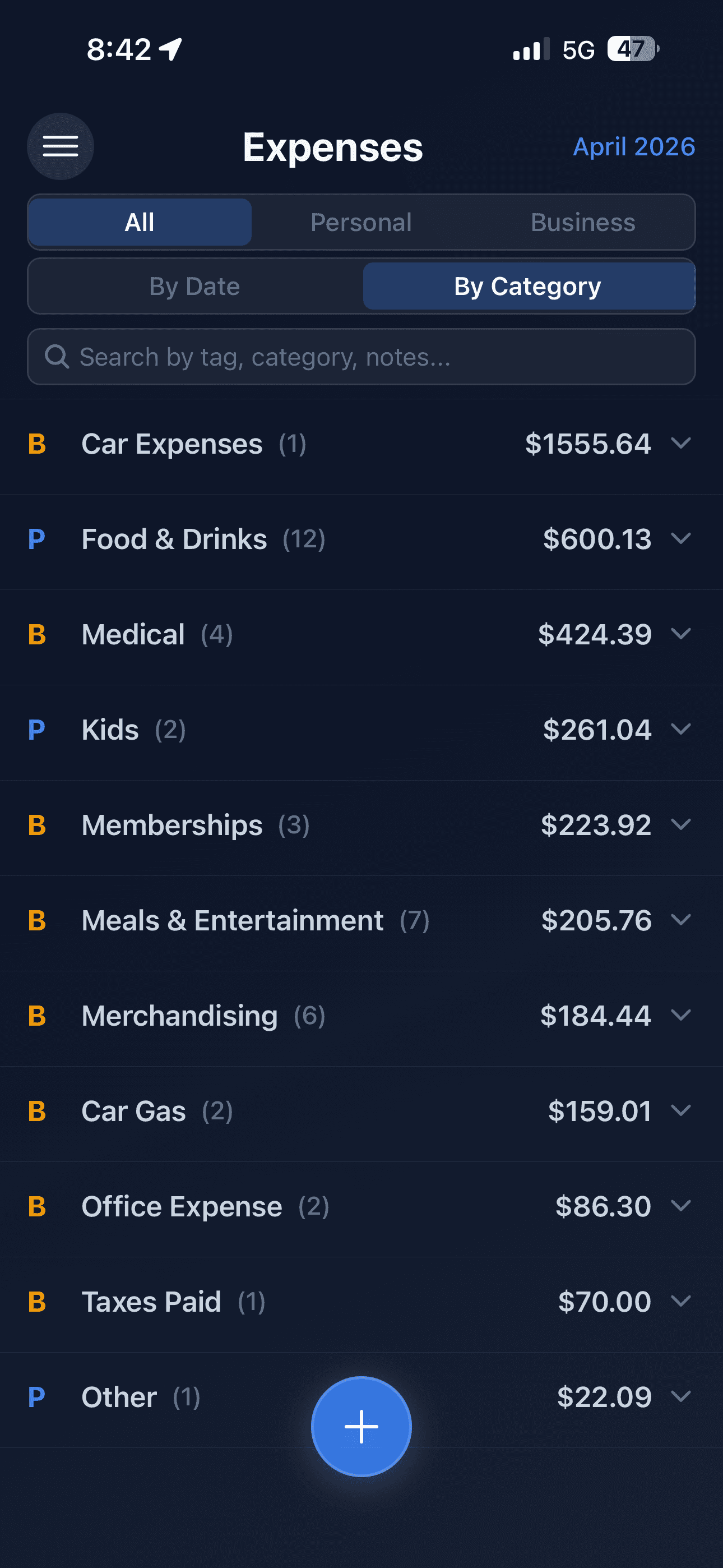Screen dimensions: 723x1568
Task: Open the April 2026 month selector
Action: coord(634,147)
